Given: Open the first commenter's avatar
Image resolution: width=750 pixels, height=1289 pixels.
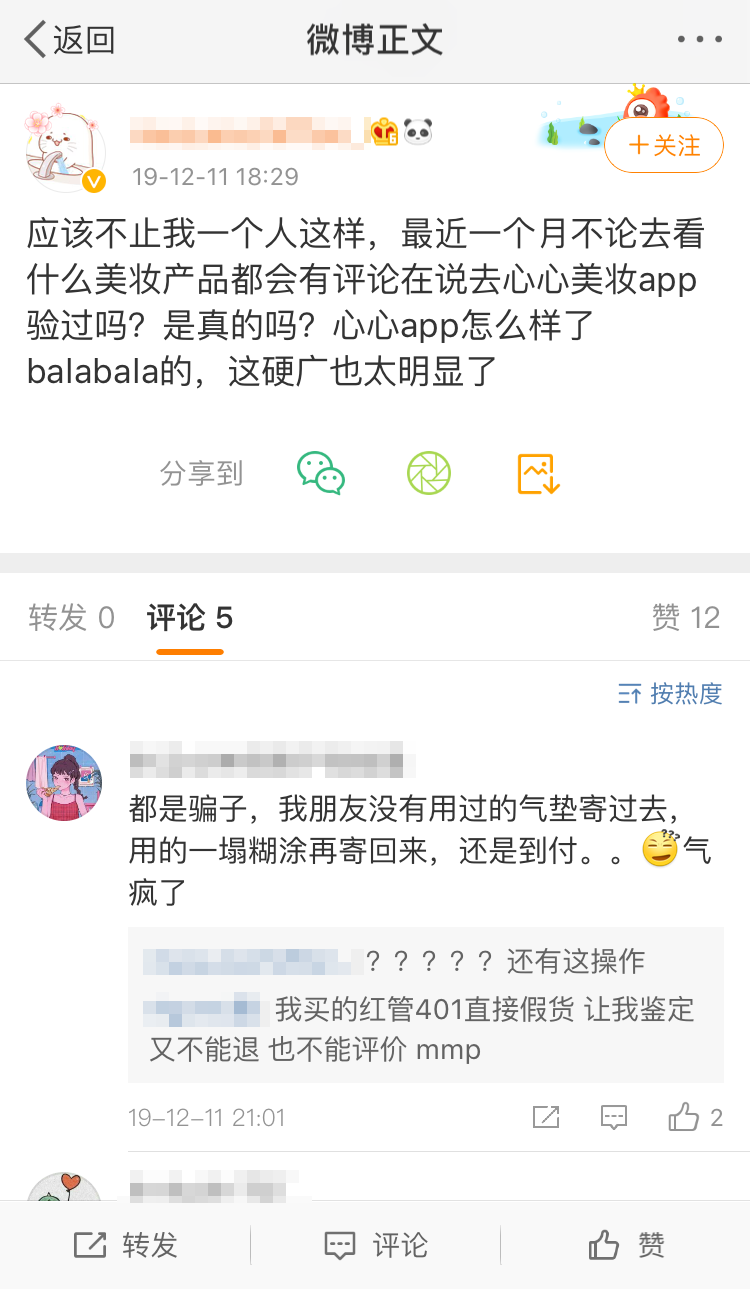Looking at the screenshot, I should point(64,783).
